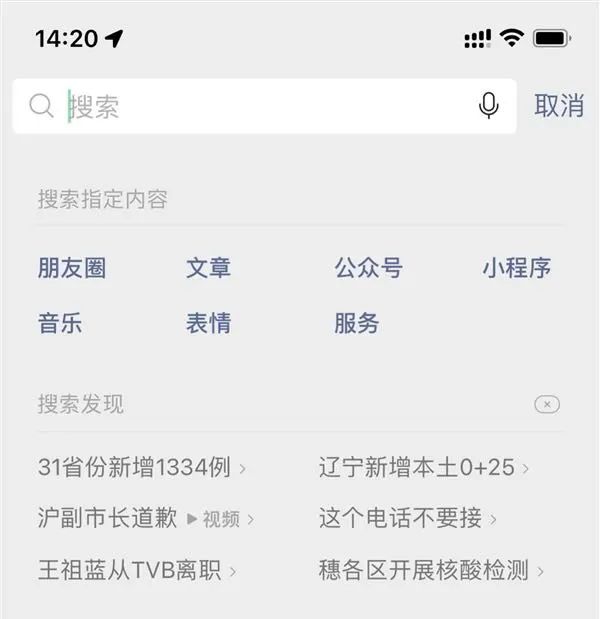Tap the 搜索 search input field
This screenshot has width=600, height=619.
tap(260, 106)
